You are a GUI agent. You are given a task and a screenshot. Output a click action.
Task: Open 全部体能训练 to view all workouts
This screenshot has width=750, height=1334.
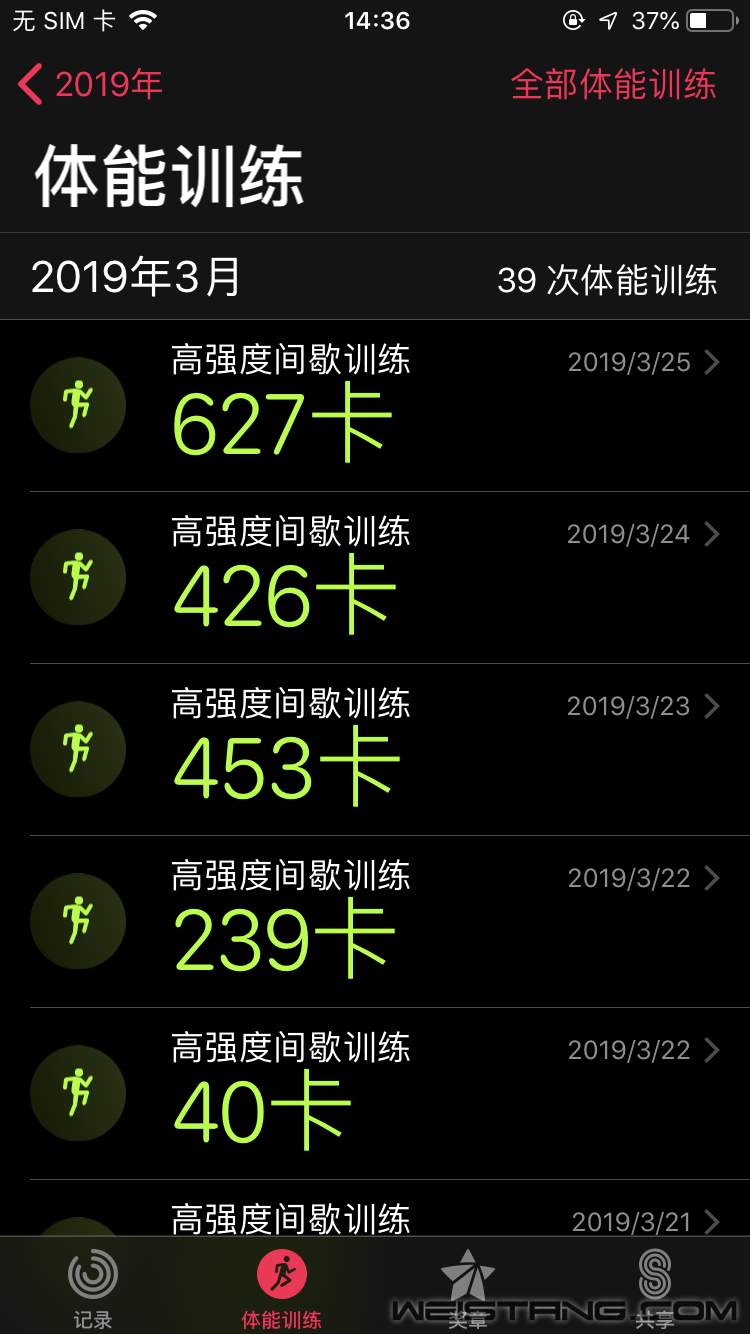coord(613,85)
